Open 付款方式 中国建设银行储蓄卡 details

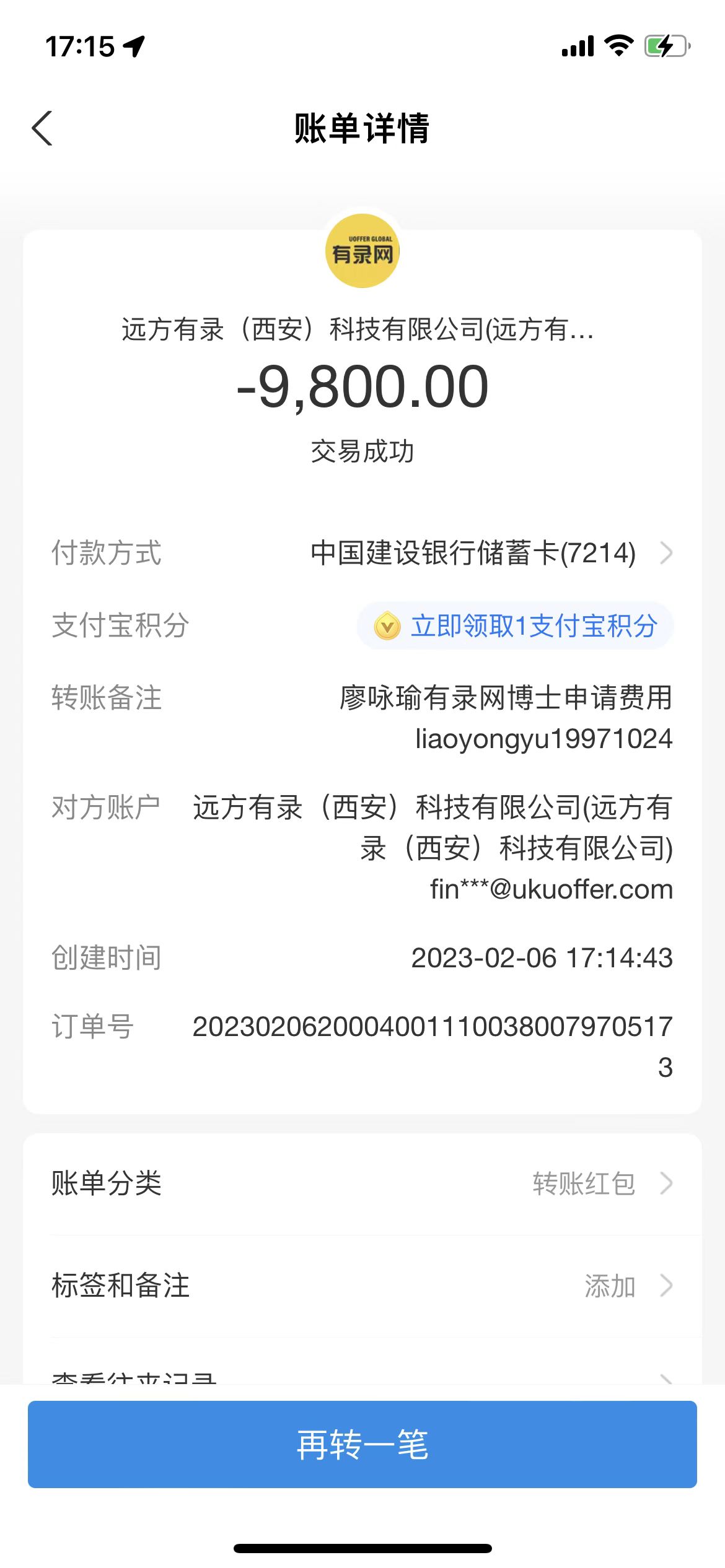490,553
